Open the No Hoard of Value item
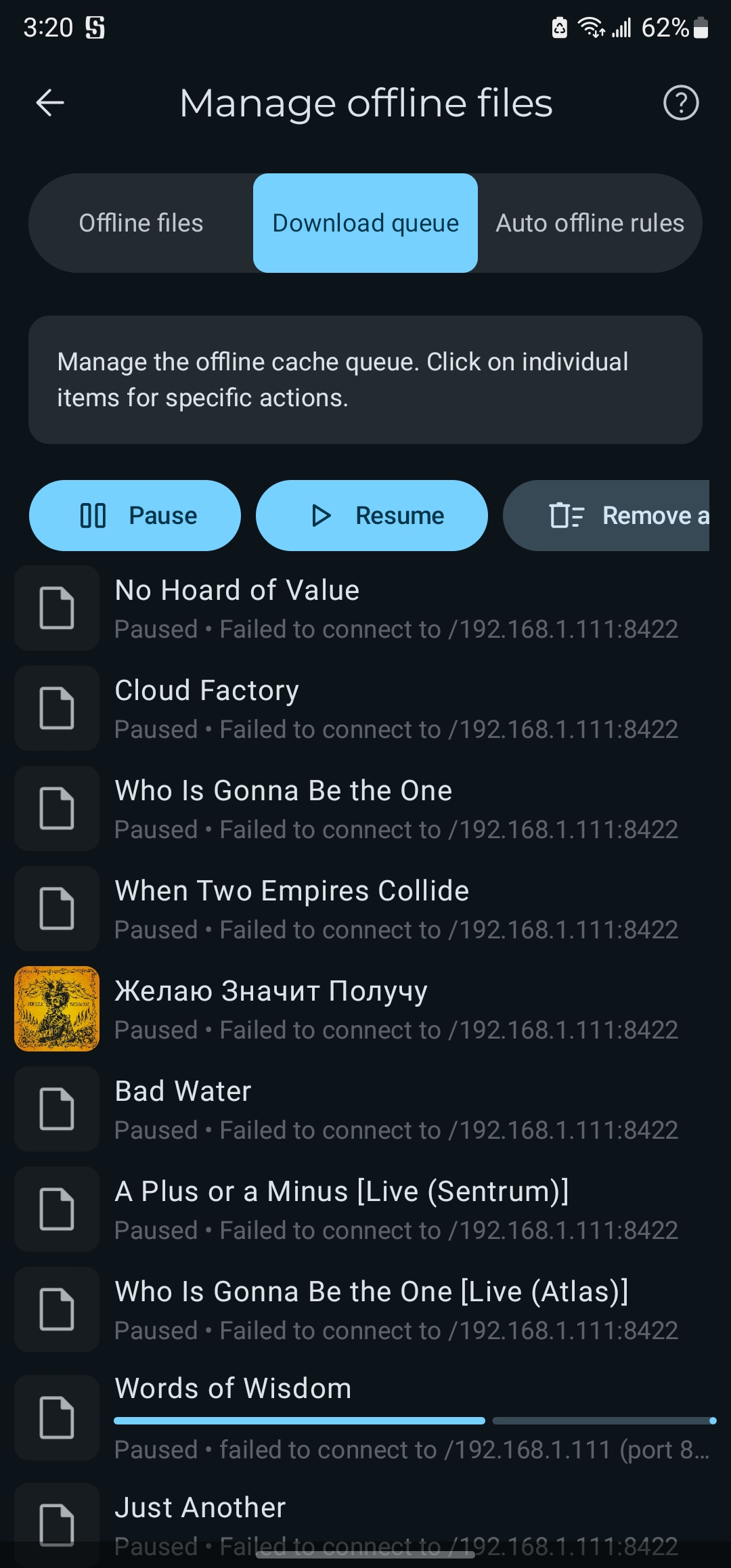This screenshot has height=1568, width=731. pos(365,609)
